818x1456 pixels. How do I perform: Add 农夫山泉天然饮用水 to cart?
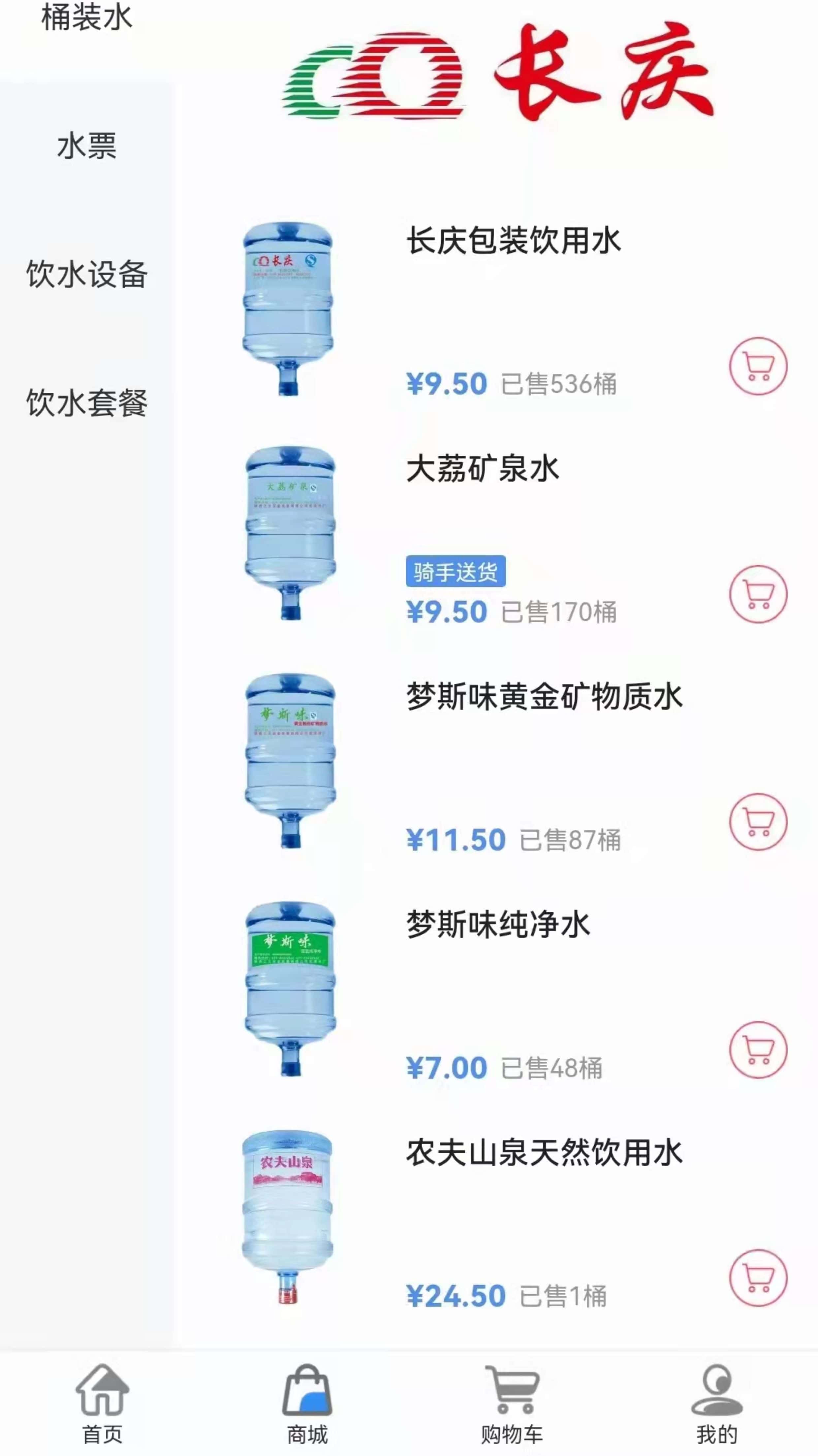point(758,1277)
